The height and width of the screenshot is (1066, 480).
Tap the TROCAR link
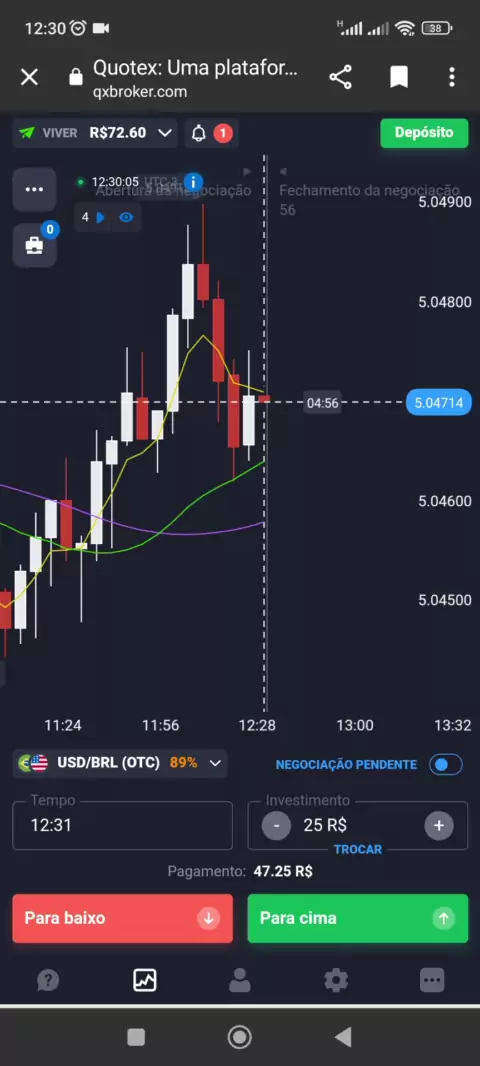358,849
